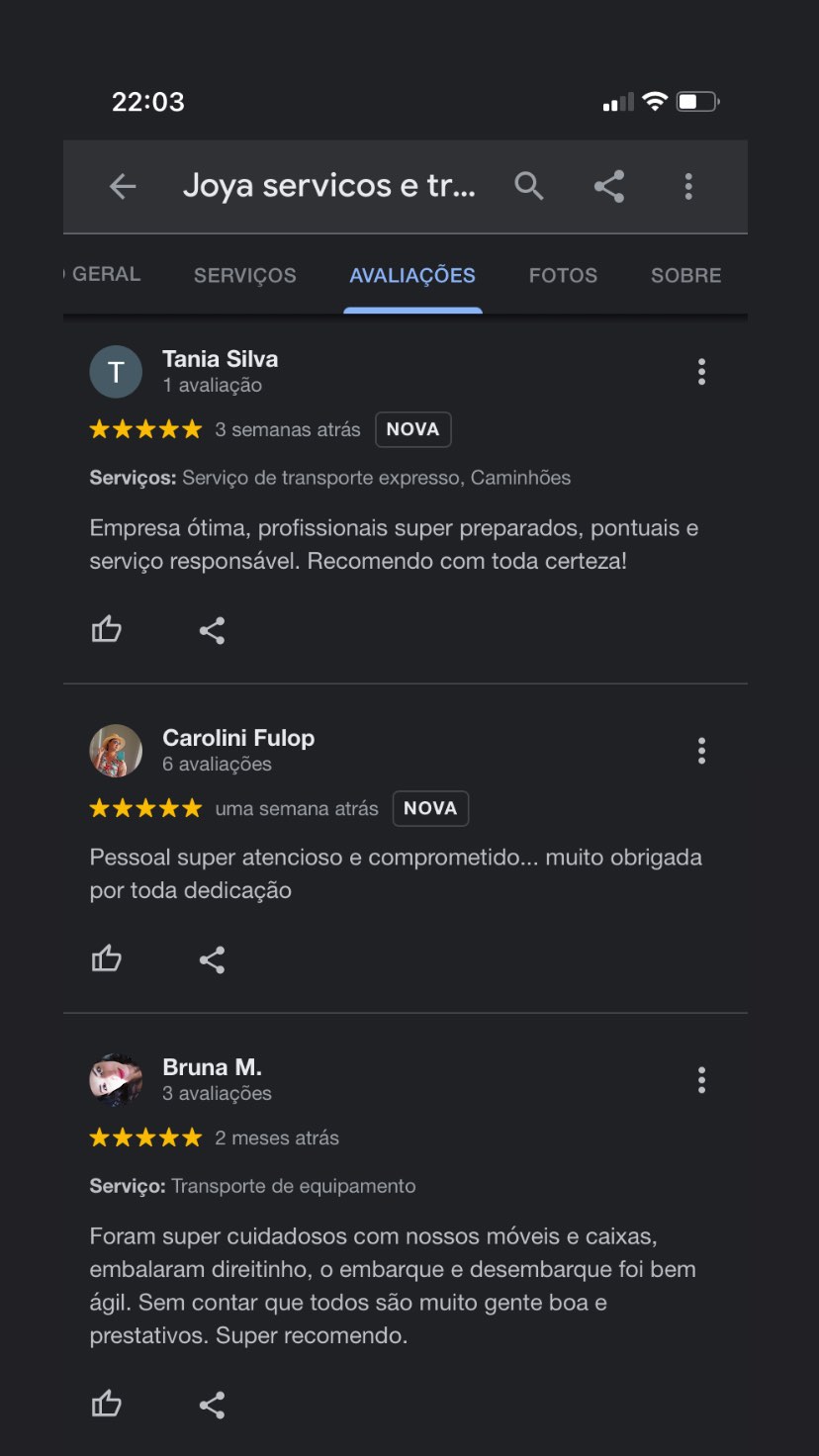Open options for Tania Silva's review

[701, 372]
